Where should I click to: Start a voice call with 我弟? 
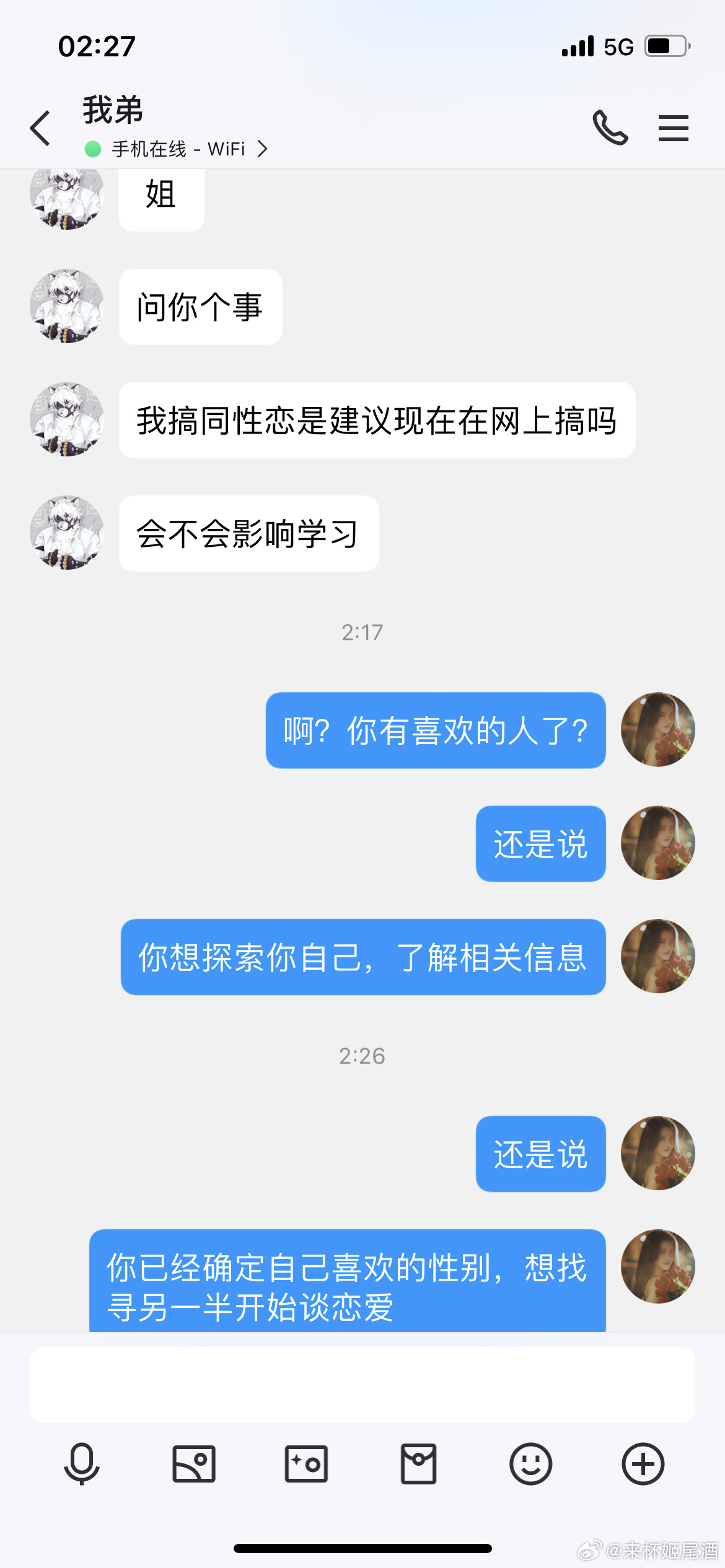[610, 128]
